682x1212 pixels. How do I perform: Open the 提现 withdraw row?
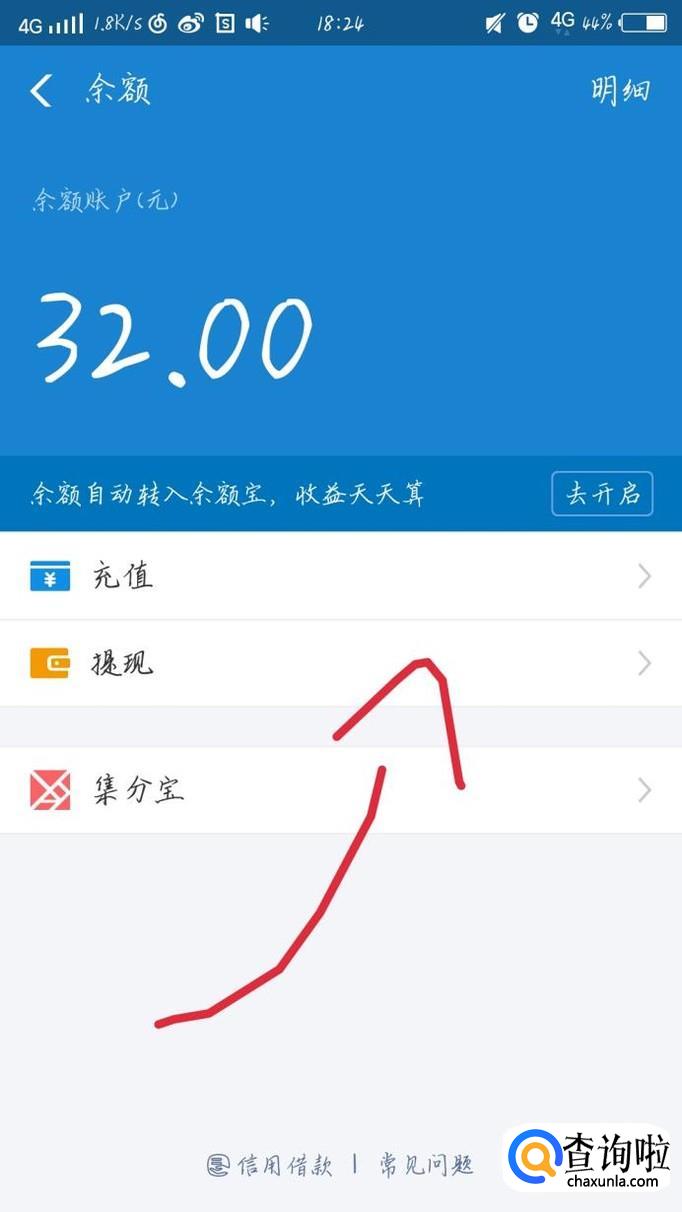coord(340,664)
